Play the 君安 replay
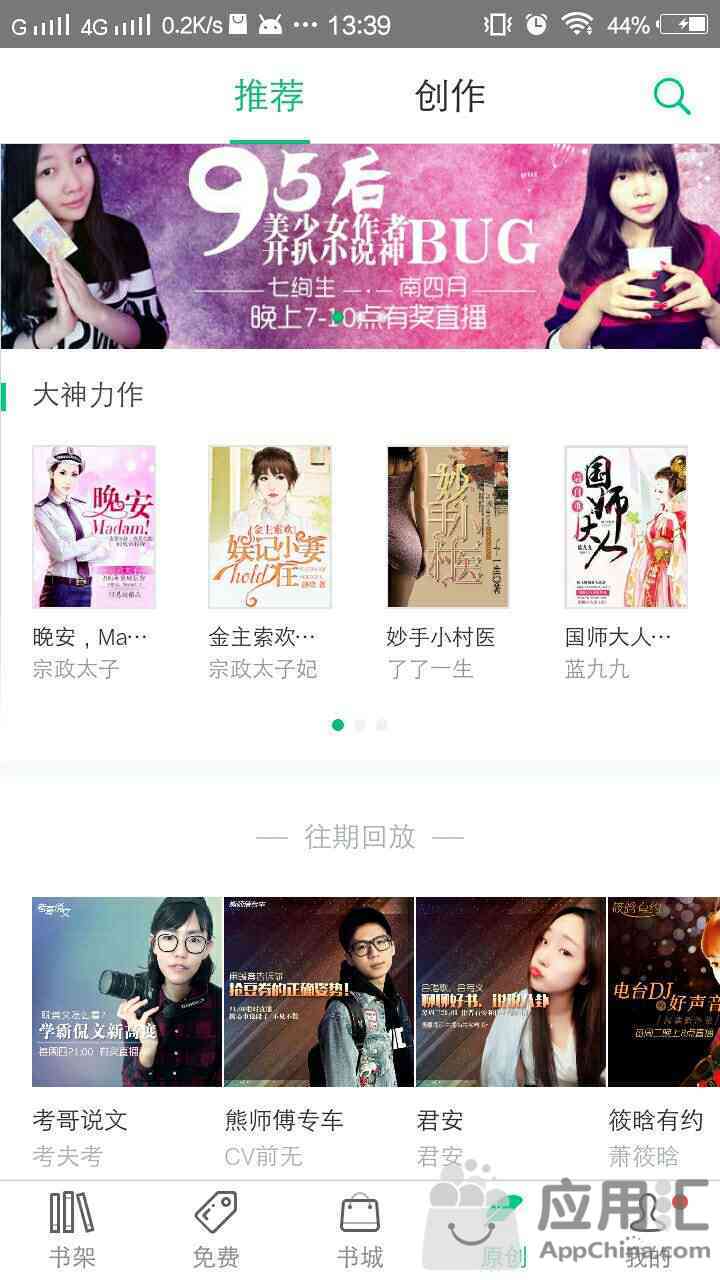The height and width of the screenshot is (1280, 720). (x=511, y=991)
